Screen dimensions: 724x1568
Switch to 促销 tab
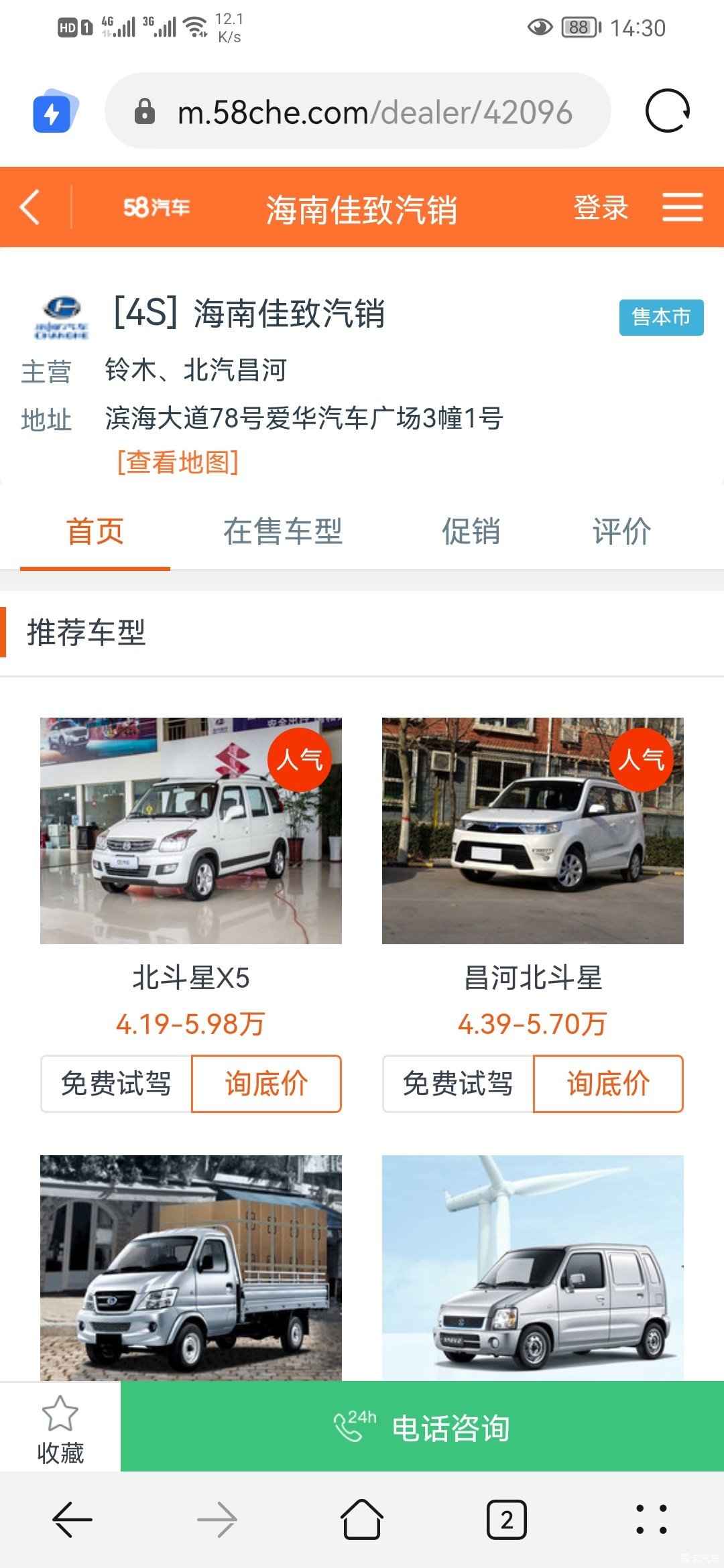coord(471,531)
